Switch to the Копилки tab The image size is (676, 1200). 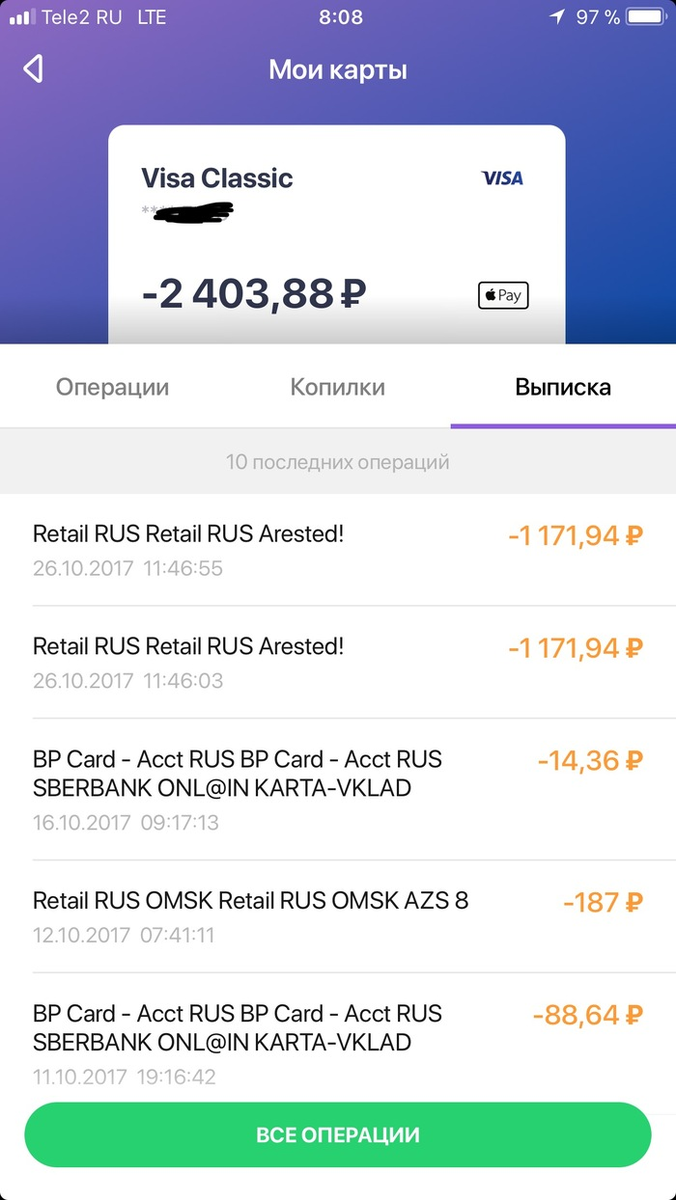(337, 387)
